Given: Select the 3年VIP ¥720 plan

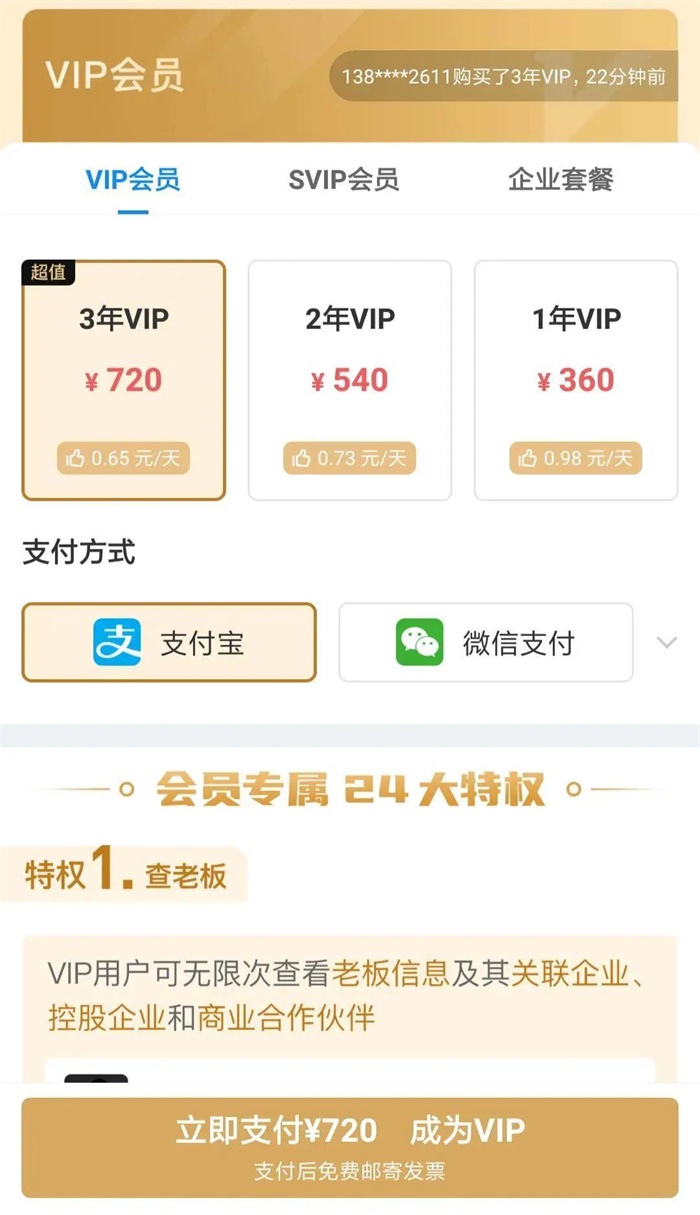Looking at the screenshot, I should point(124,380).
